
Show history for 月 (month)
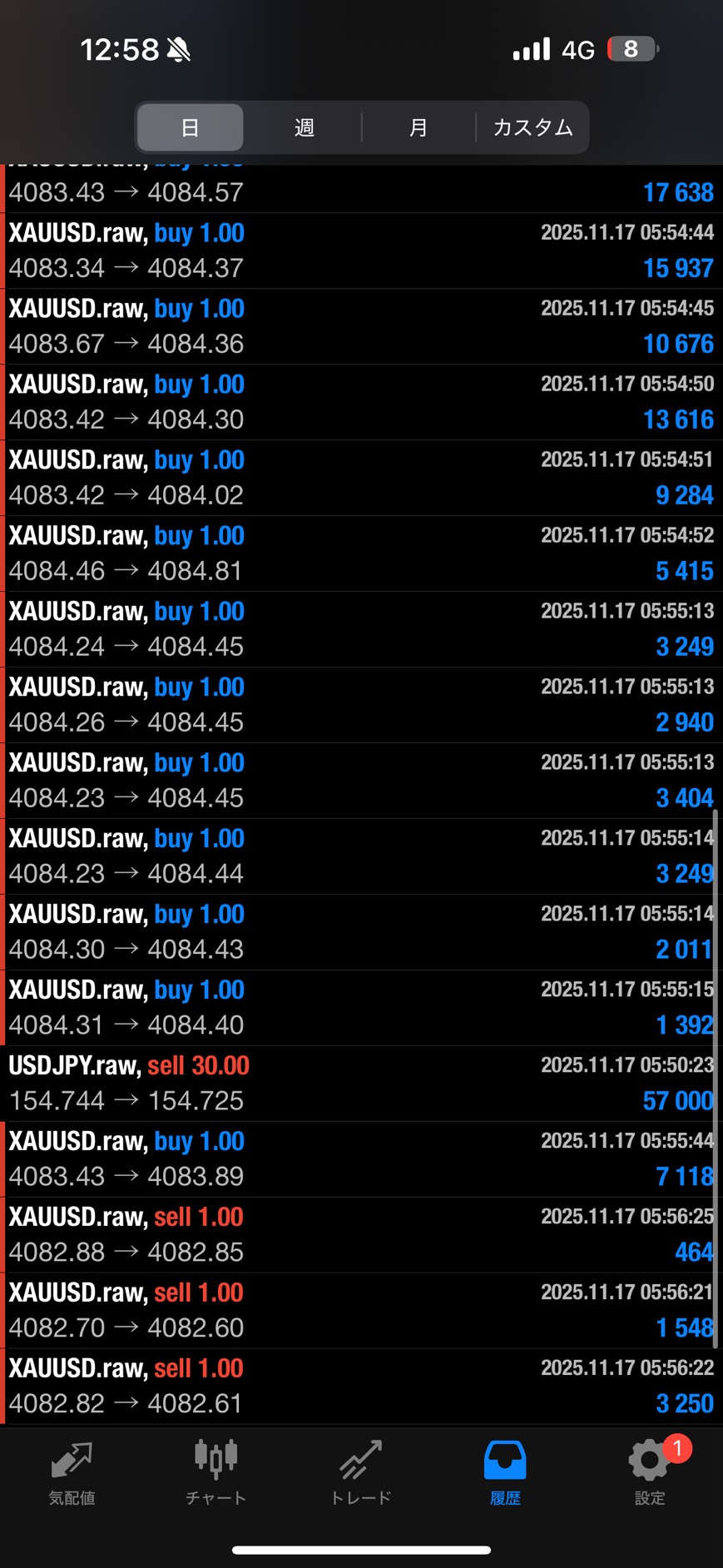(x=418, y=127)
